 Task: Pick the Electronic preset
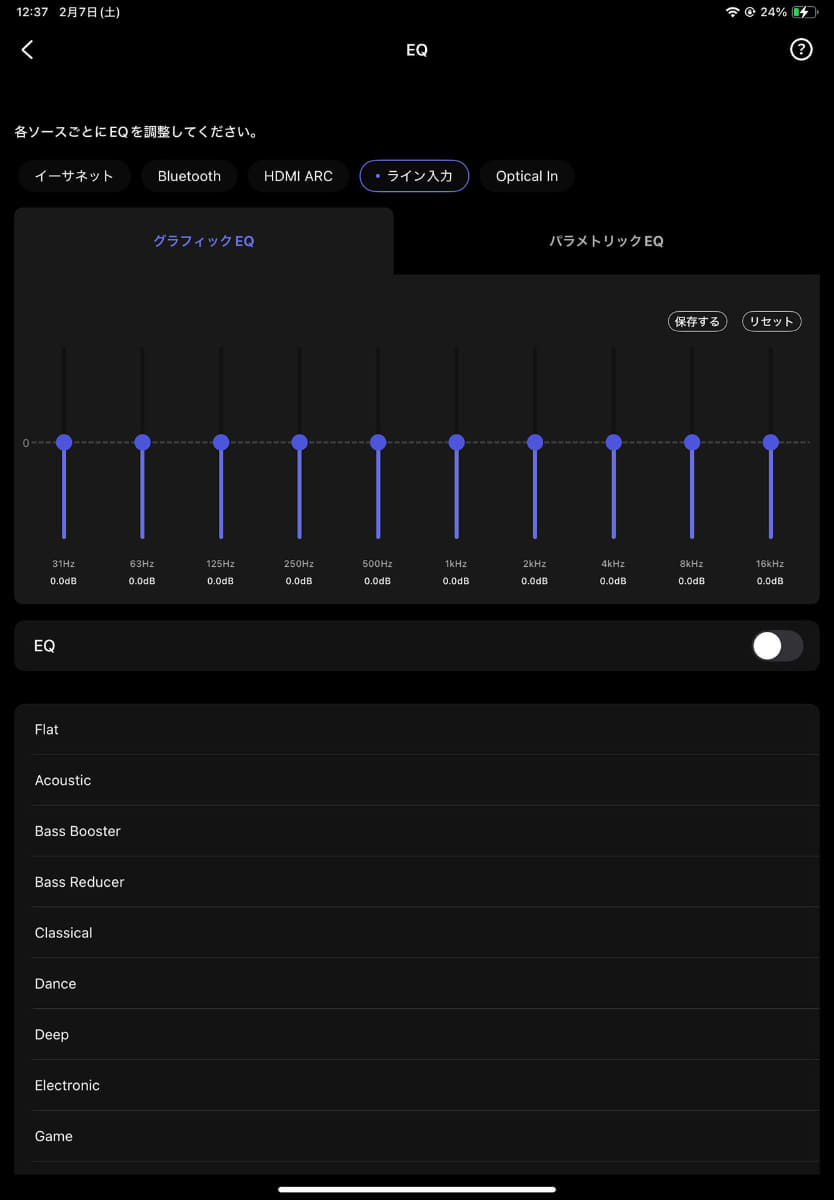click(68, 1085)
